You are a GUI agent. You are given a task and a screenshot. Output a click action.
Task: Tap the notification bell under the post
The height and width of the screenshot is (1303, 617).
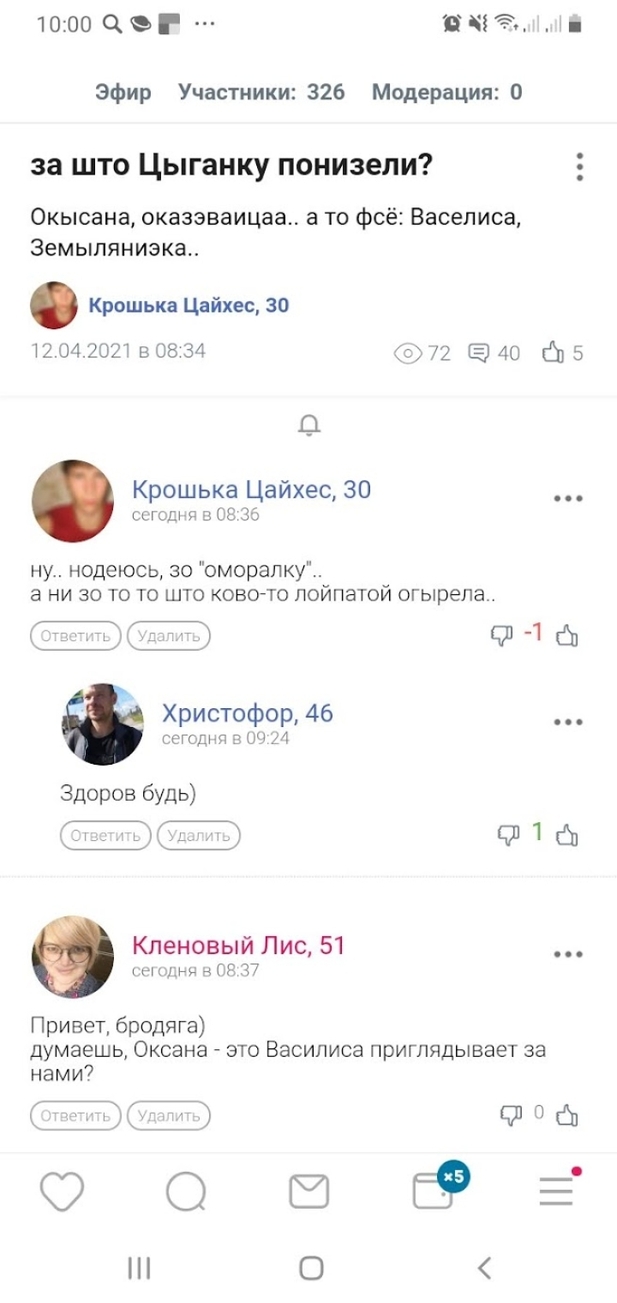click(x=309, y=427)
